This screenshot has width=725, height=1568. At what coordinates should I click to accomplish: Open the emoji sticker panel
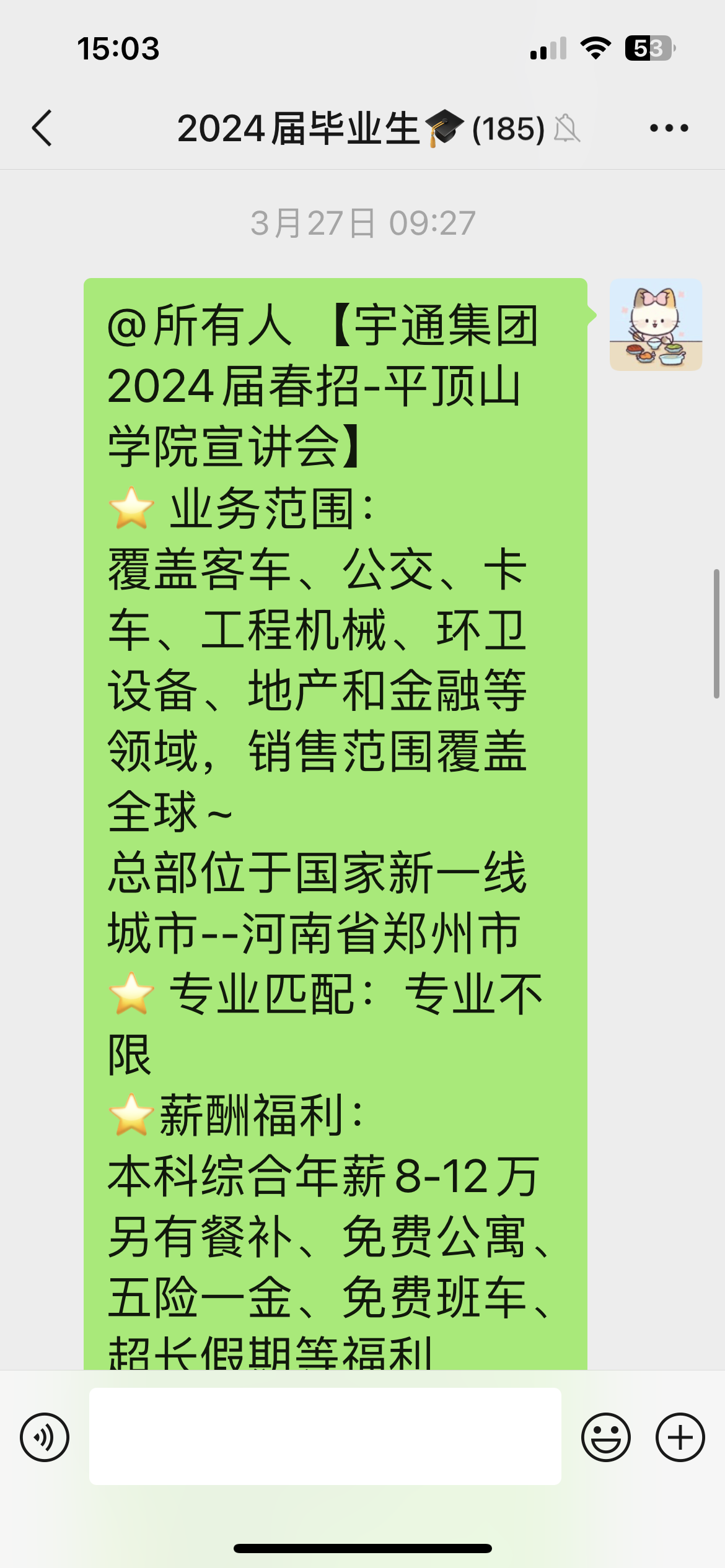click(605, 1437)
